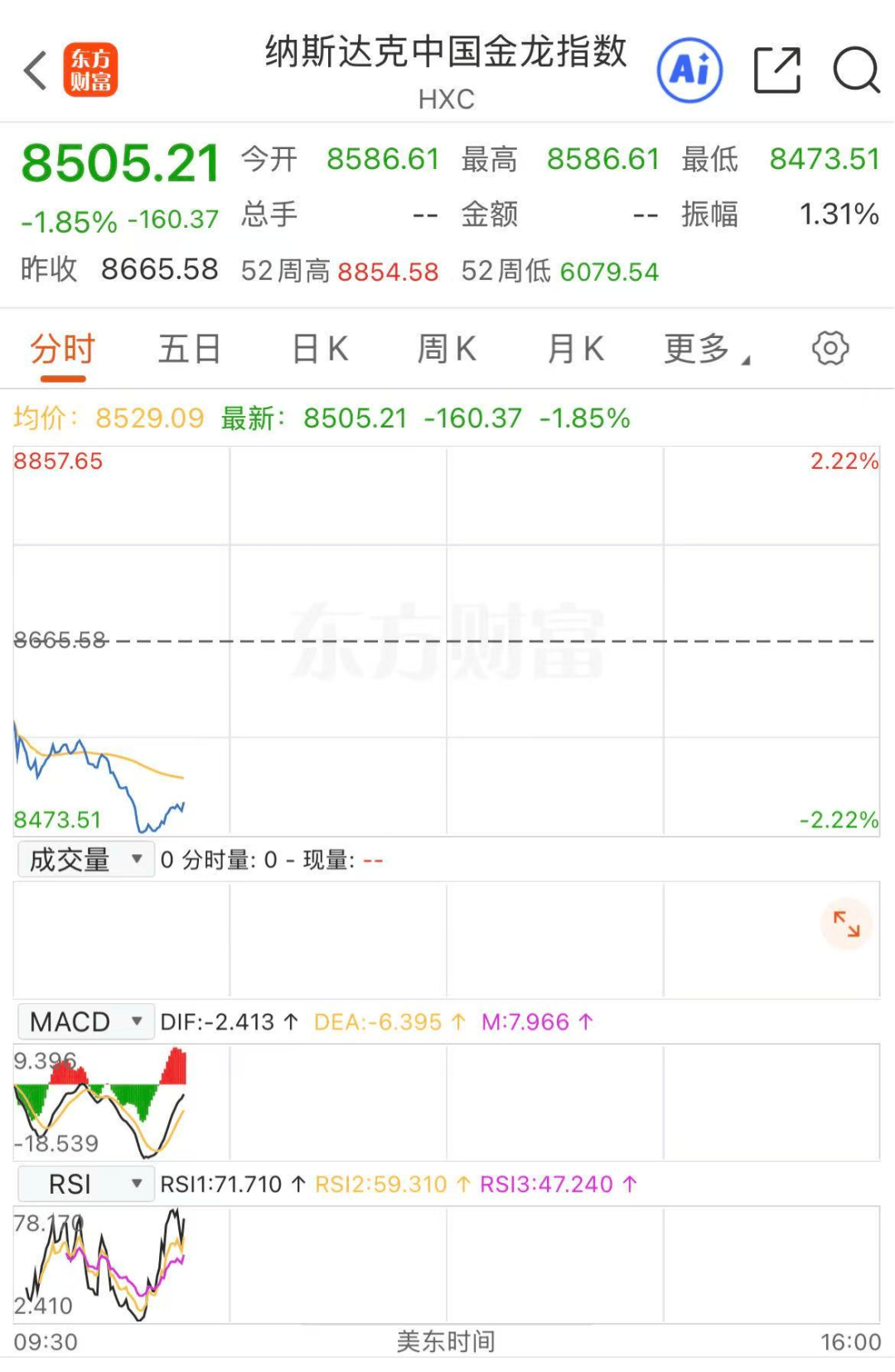This screenshot has height=1372, width=895.
Task: Switch to the 周K chart tab
Action: [447, 350]
